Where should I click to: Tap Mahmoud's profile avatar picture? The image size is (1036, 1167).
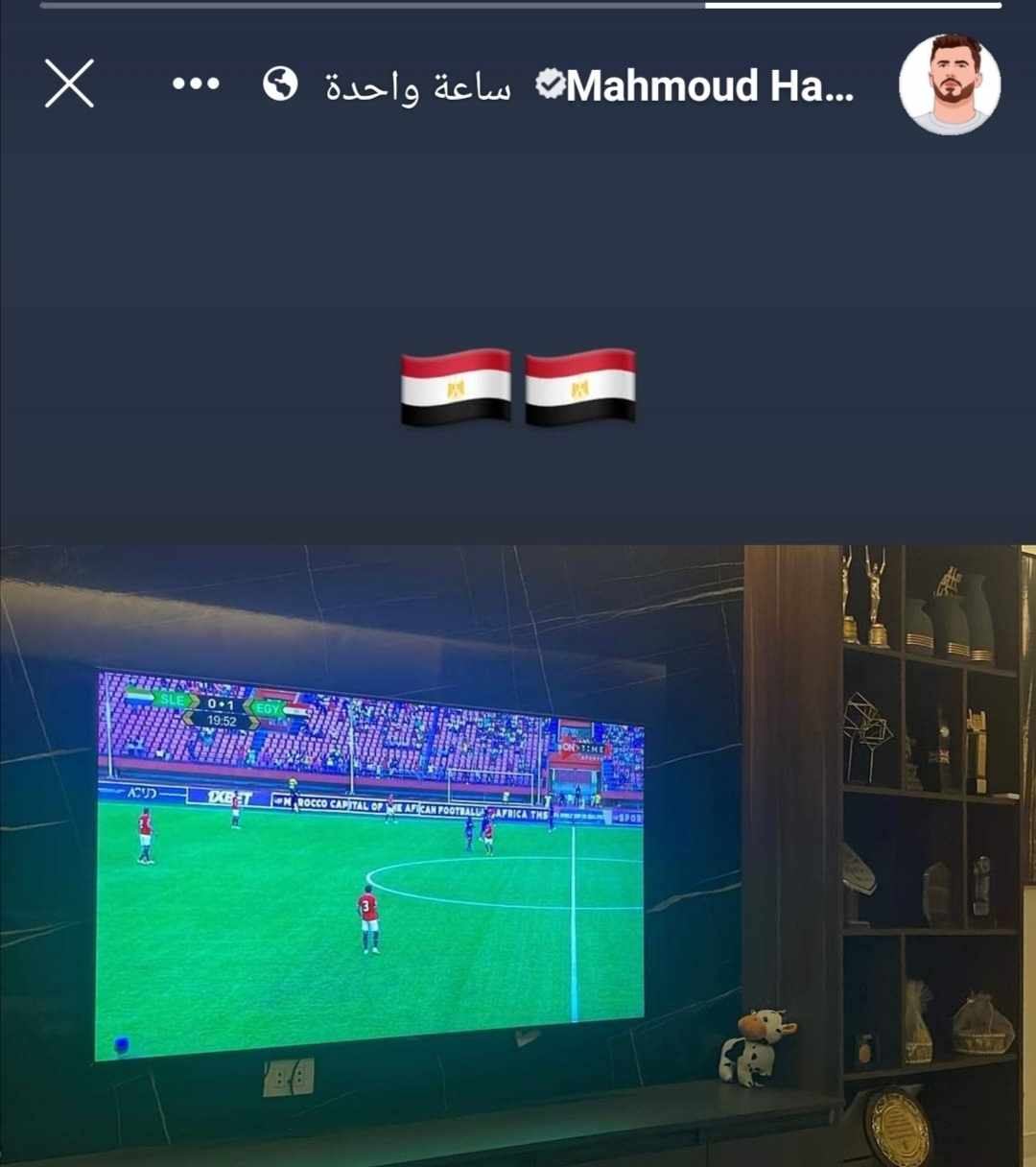pyautogui.click(x=949, y=84)
